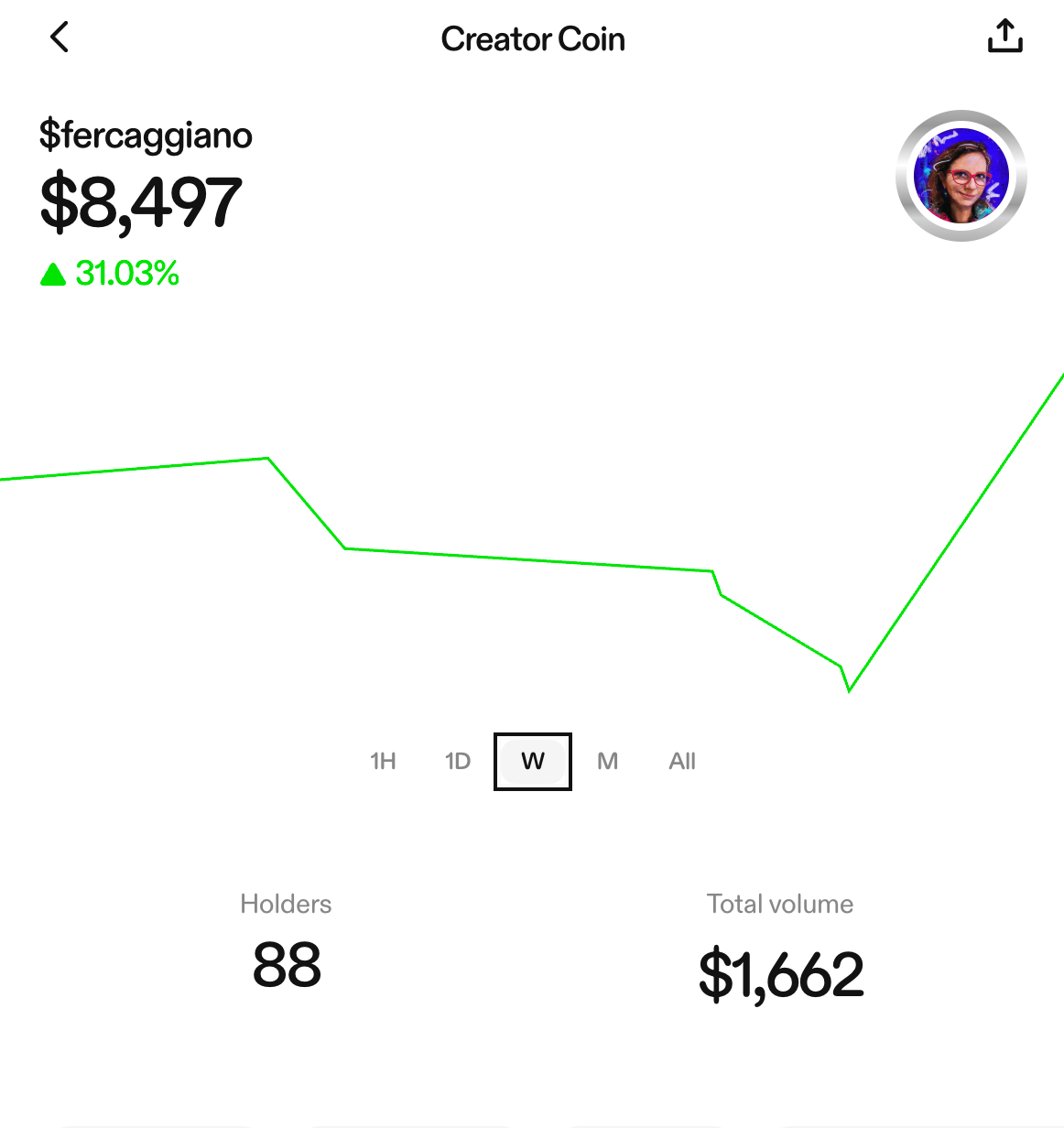The height and width of the screenshot is (1128, 1064).
Task: Switch chart to 1H range
Action: (x=383, y=761)
